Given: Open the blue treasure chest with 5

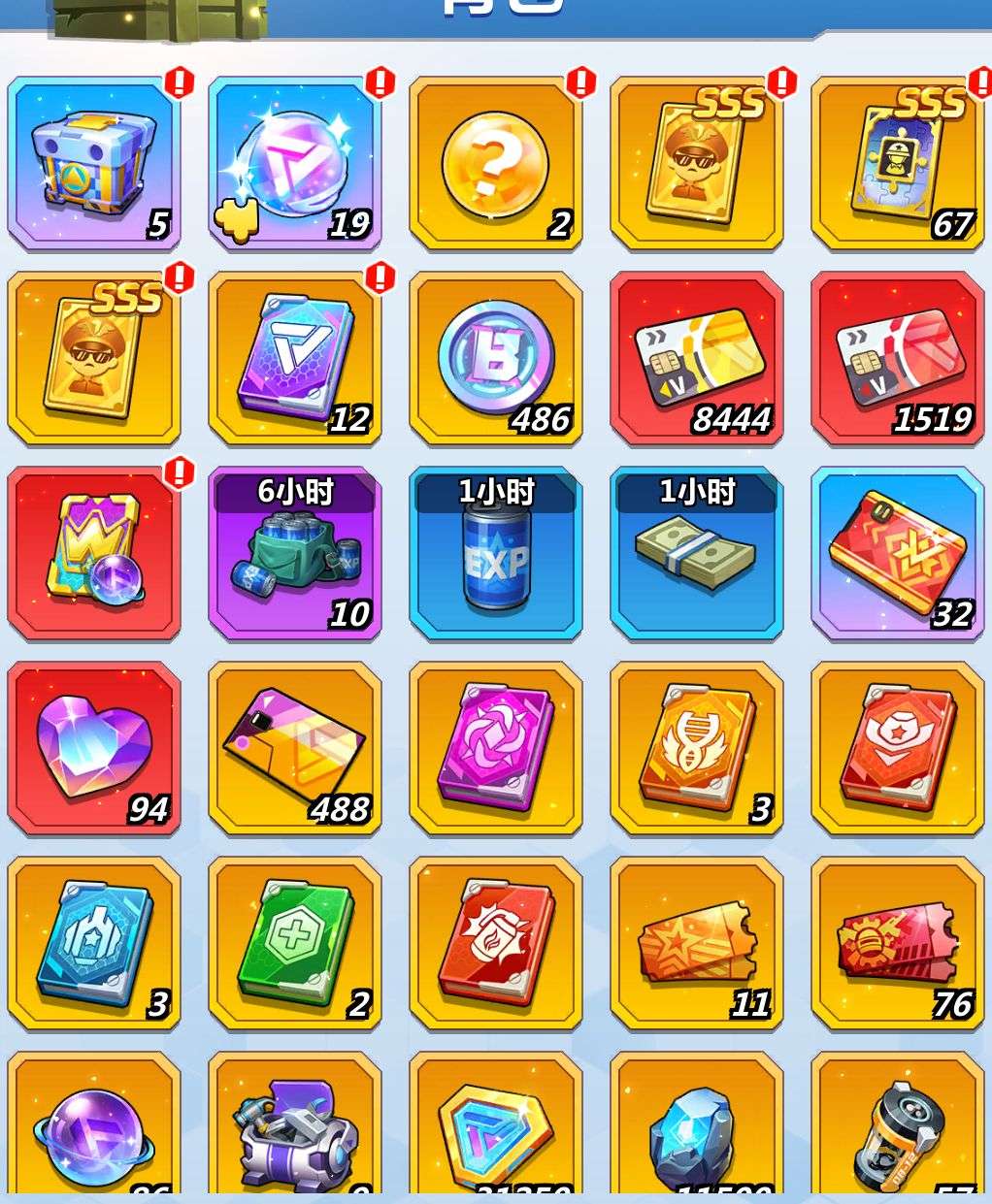Looking at the screenshot, I should click(94, 164).
